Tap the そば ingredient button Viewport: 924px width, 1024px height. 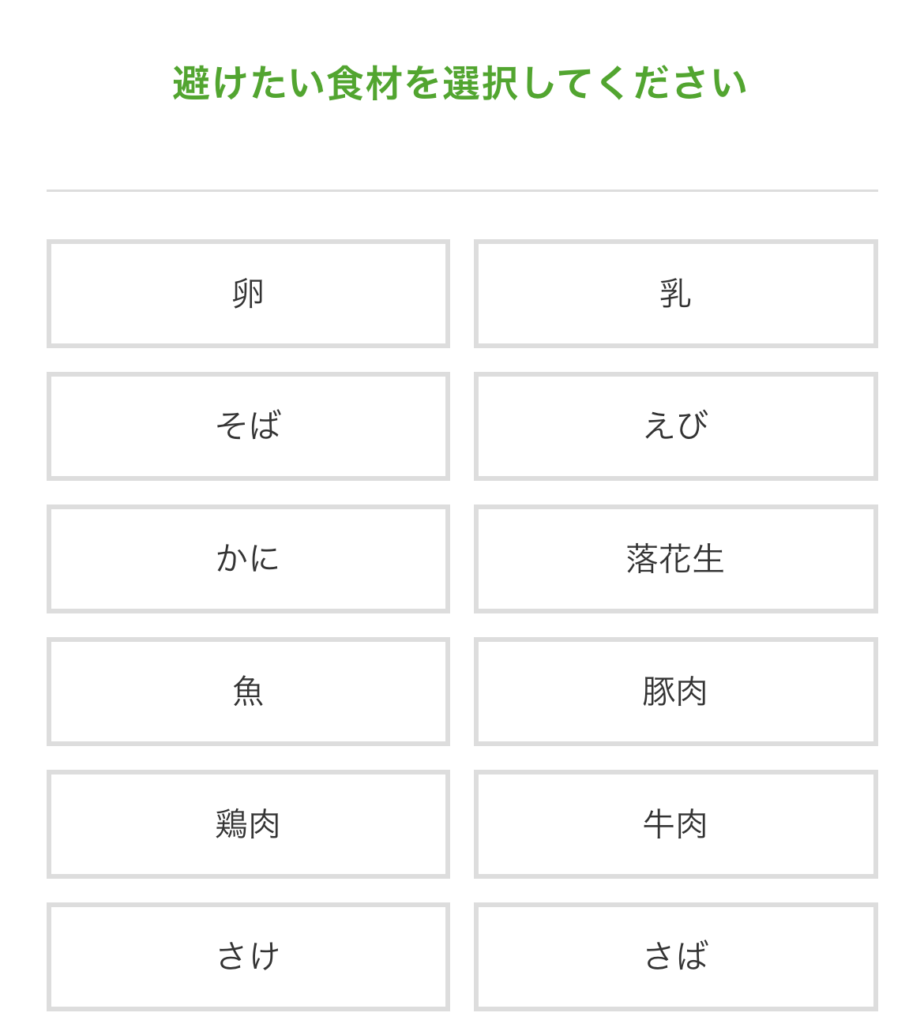pyautogui.click(x=248, y=426)
